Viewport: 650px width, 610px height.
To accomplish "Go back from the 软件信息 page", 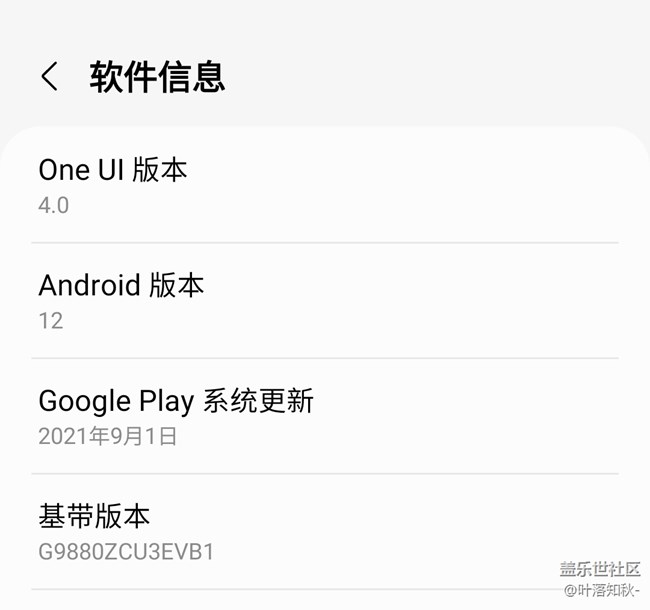I will [49, 76].
